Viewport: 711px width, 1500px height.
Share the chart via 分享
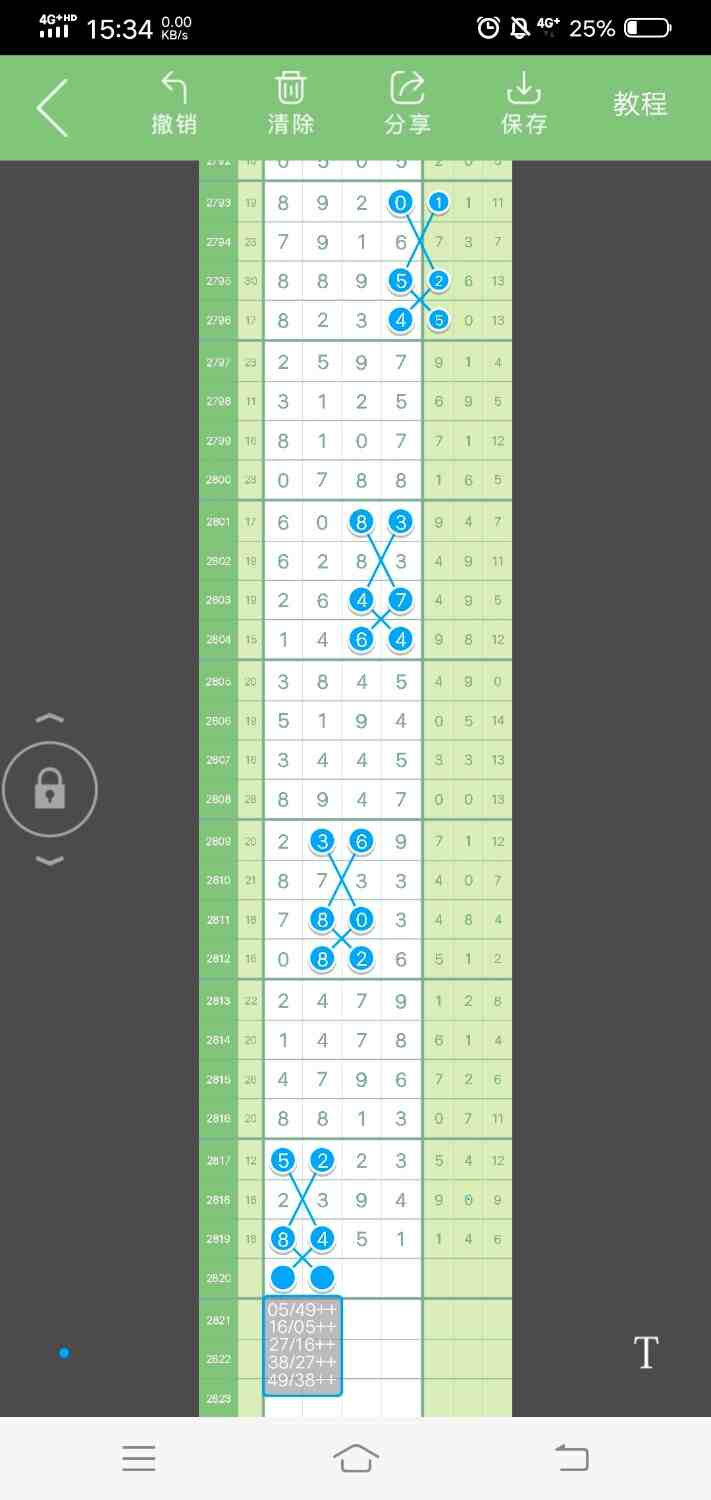407,104
